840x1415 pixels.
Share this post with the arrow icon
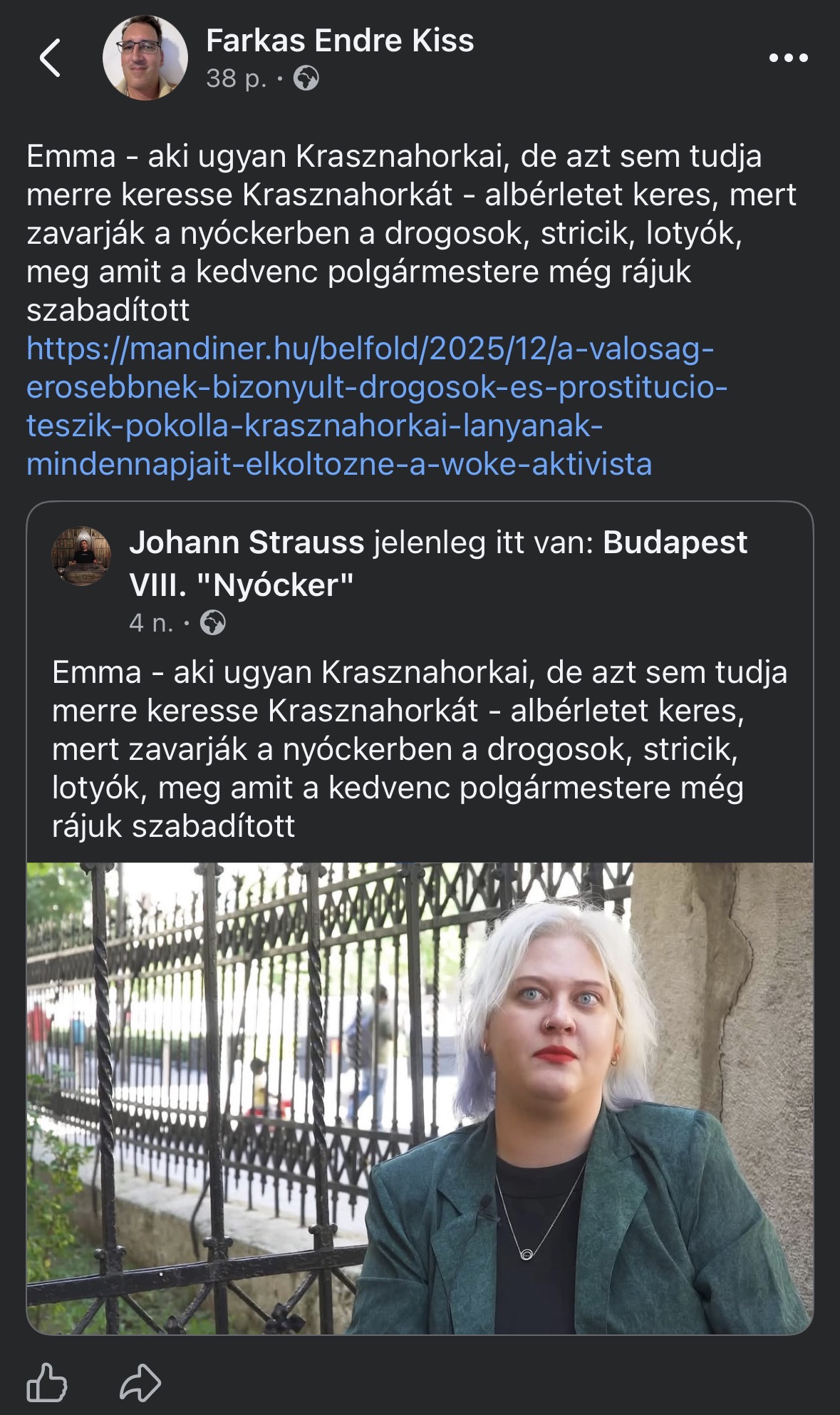[x=140, y=1383]
